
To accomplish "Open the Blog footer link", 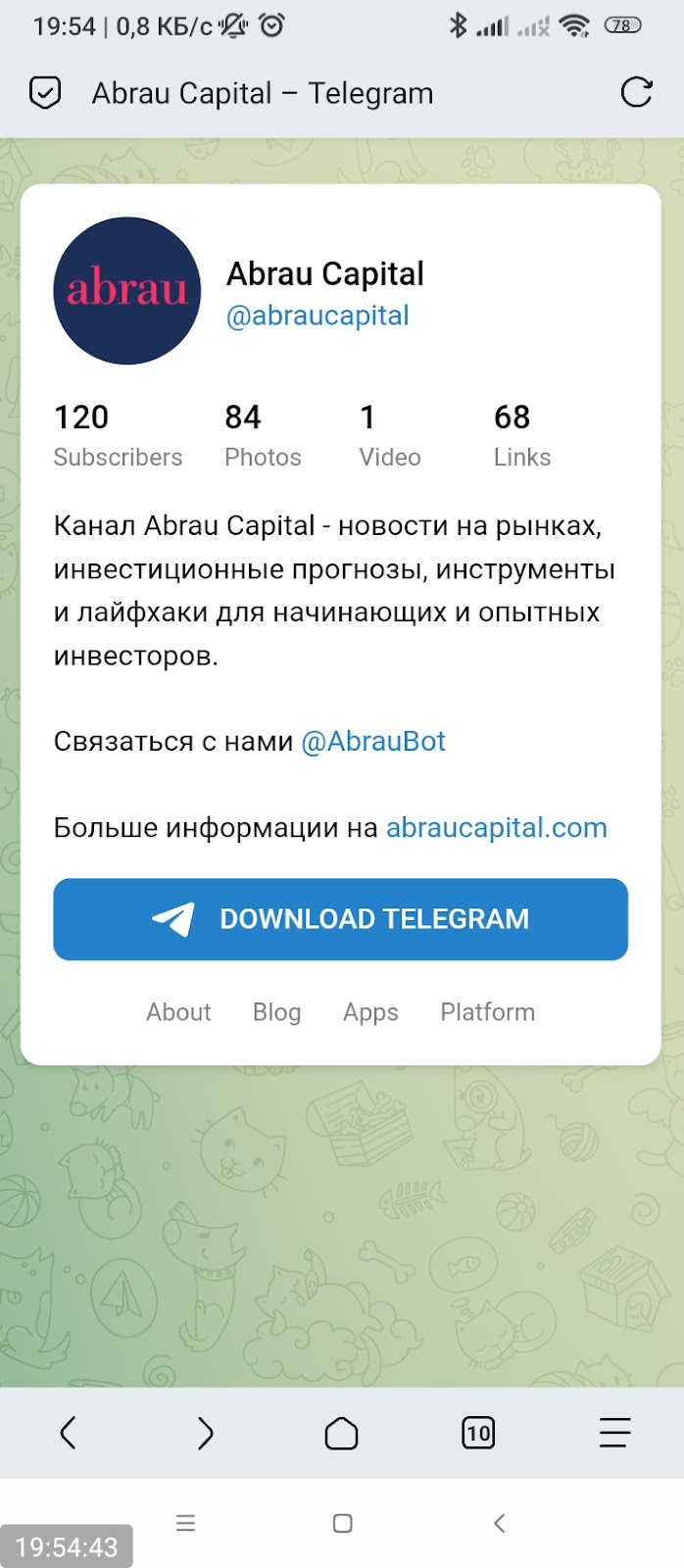I will [276, 1011].
